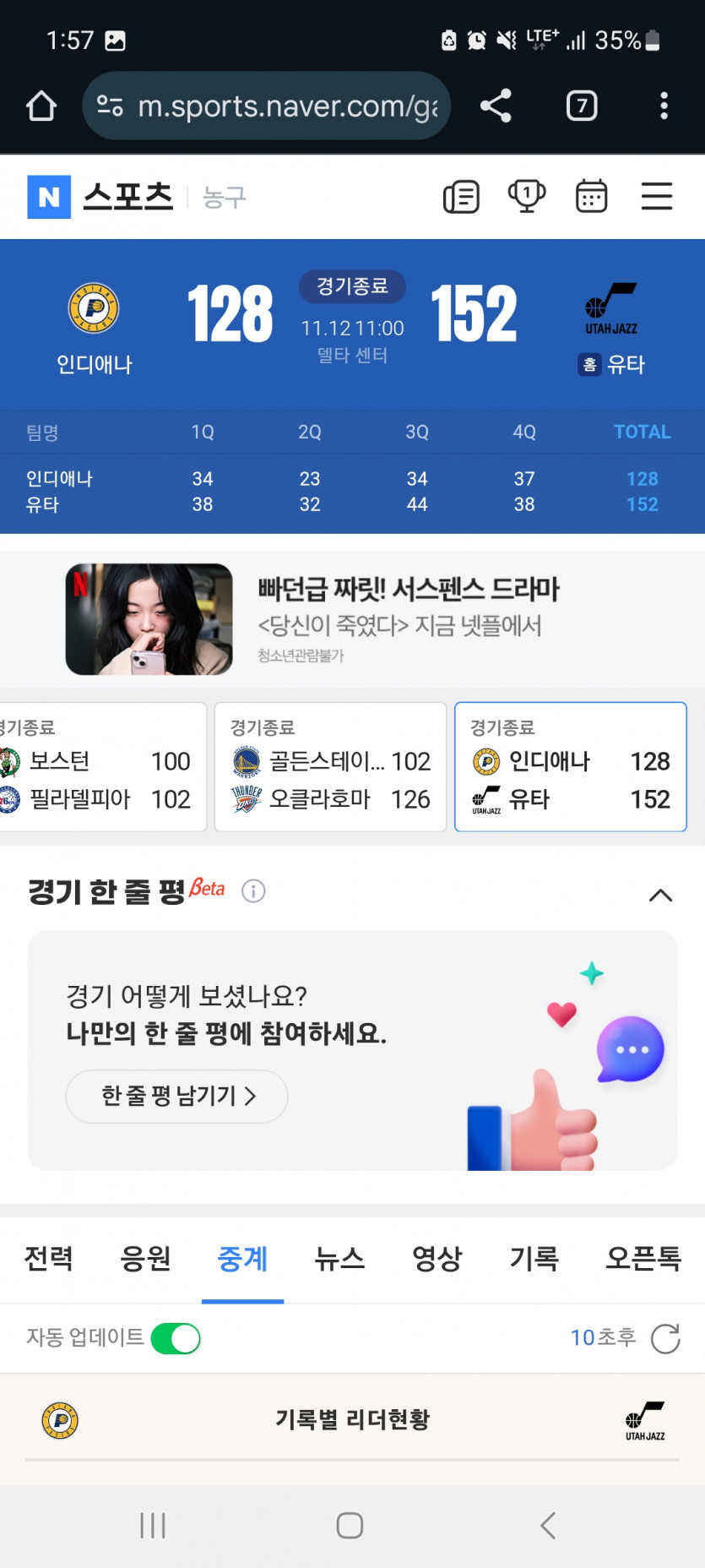Open the hamburger menu in the sports header
This screenshot has width=705, height=1568.
pyautogui.click(x=657, y=195)
